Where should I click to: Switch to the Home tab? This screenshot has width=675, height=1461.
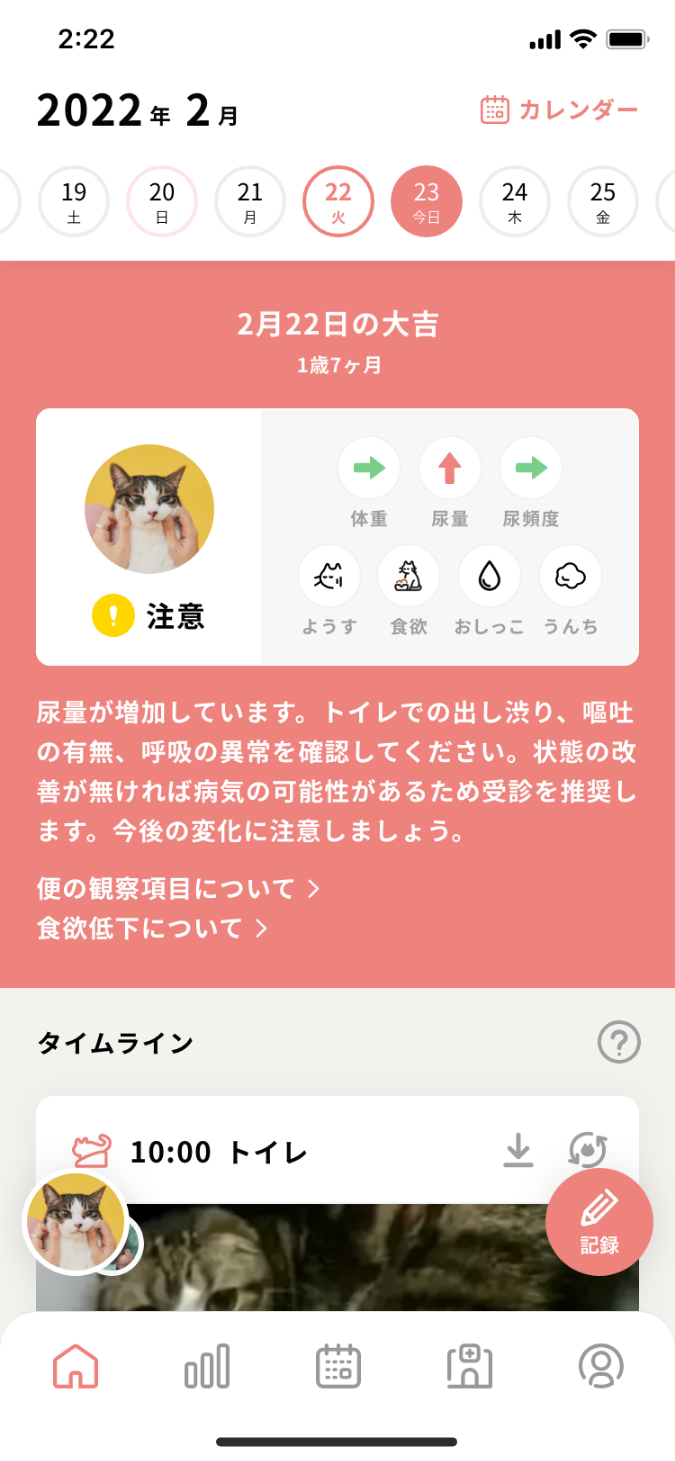click(76, 1365)
